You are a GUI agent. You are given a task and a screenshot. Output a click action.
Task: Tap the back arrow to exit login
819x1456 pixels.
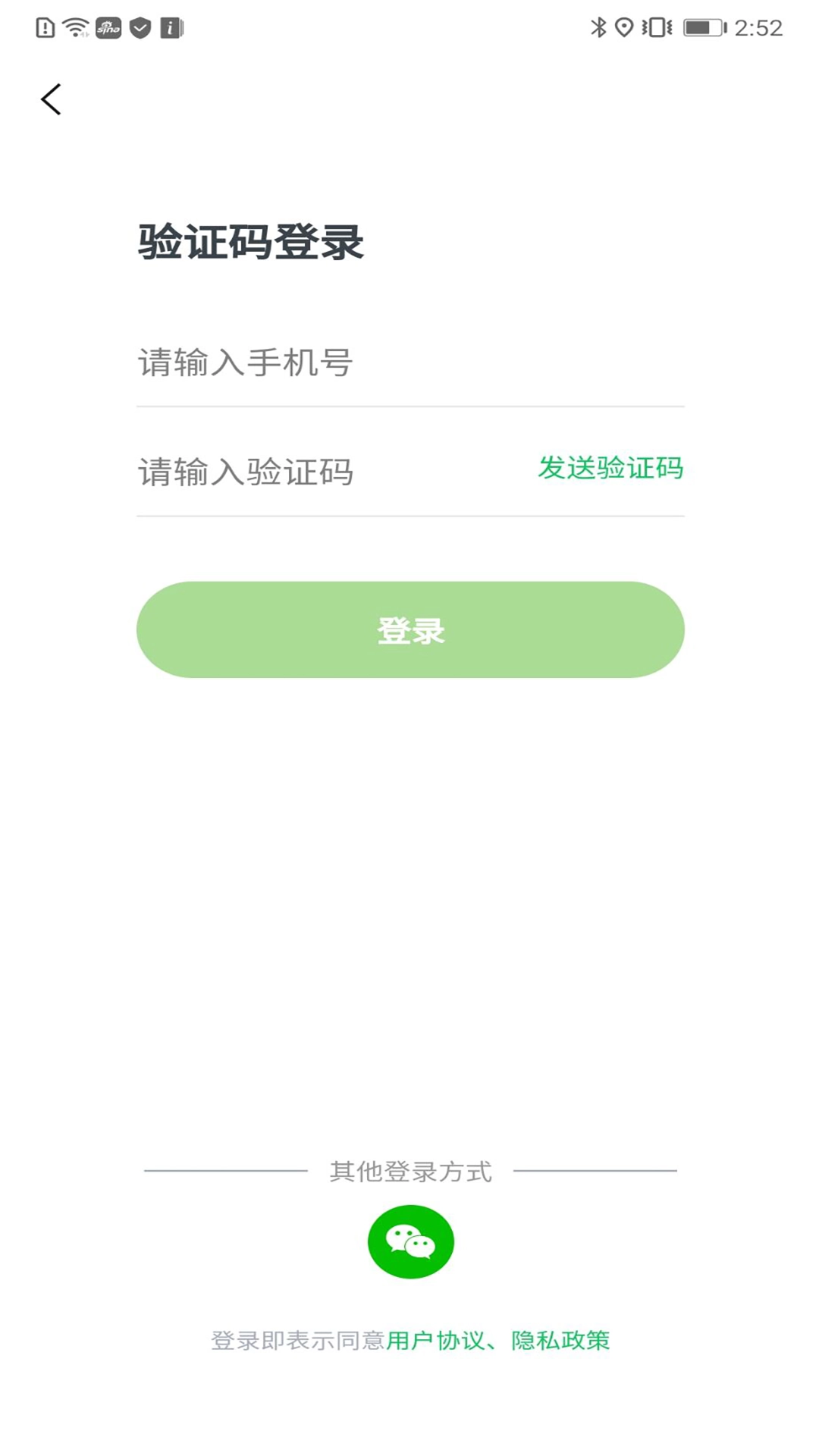[52, 99]
